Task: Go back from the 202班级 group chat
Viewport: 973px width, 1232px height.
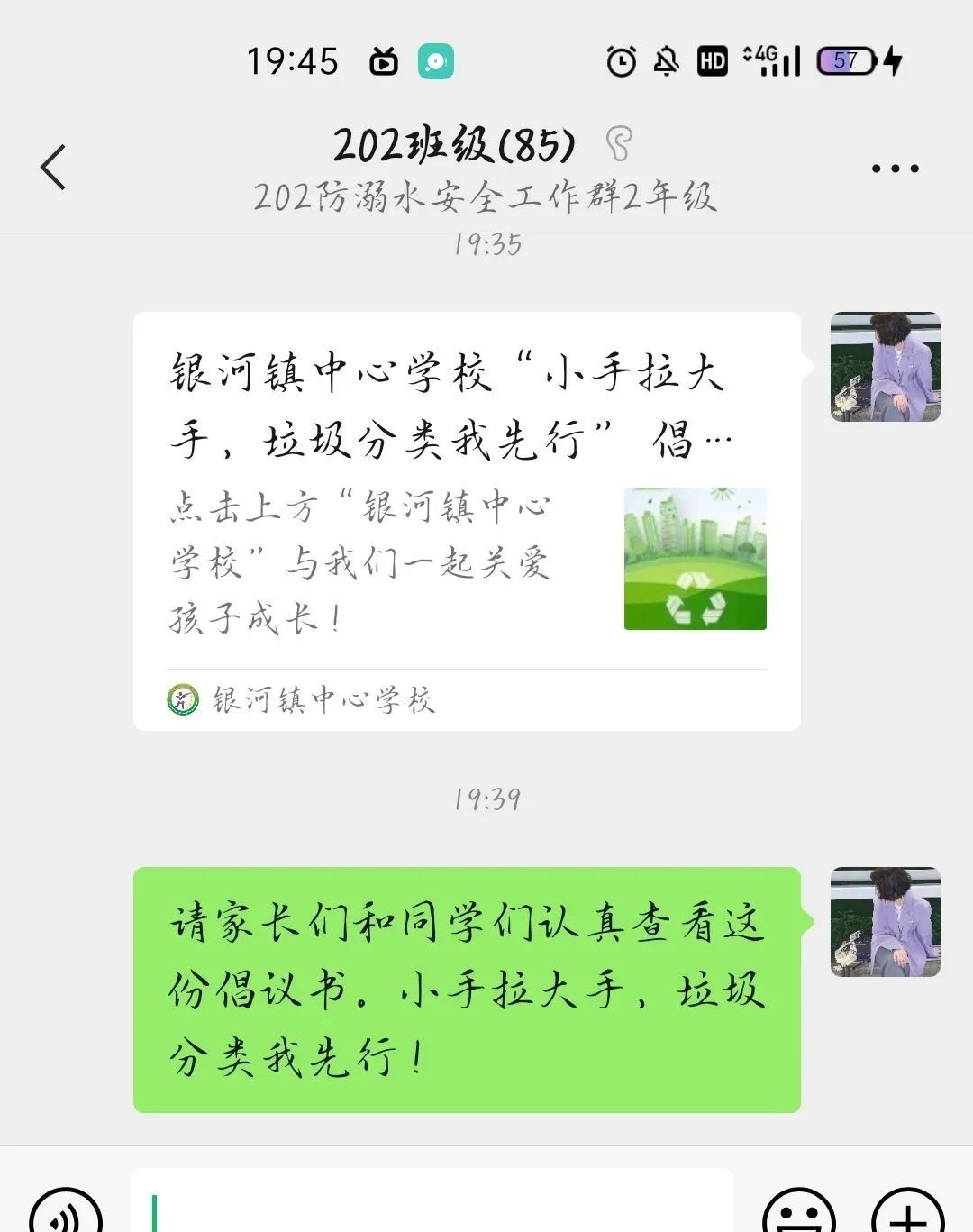Action: click(54, 168)
